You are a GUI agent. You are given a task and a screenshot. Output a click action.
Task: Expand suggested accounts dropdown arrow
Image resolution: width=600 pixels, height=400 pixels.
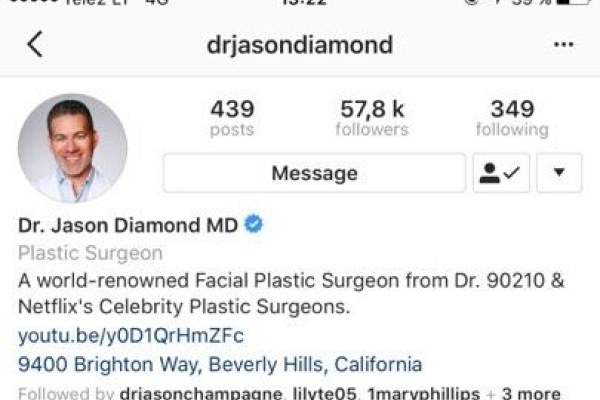(x=559, y=173)
